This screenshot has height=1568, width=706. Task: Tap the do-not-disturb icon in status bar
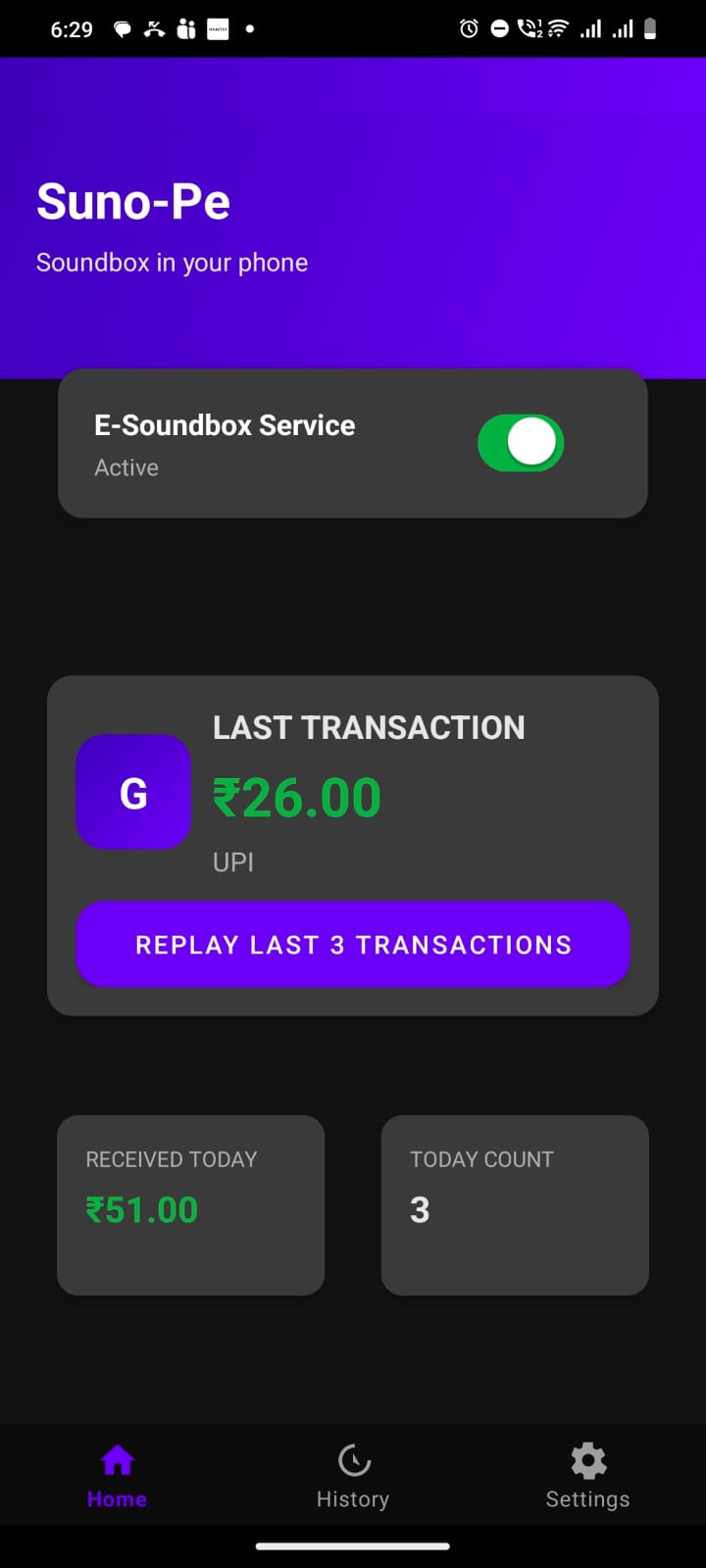click(x=498, y=28)
